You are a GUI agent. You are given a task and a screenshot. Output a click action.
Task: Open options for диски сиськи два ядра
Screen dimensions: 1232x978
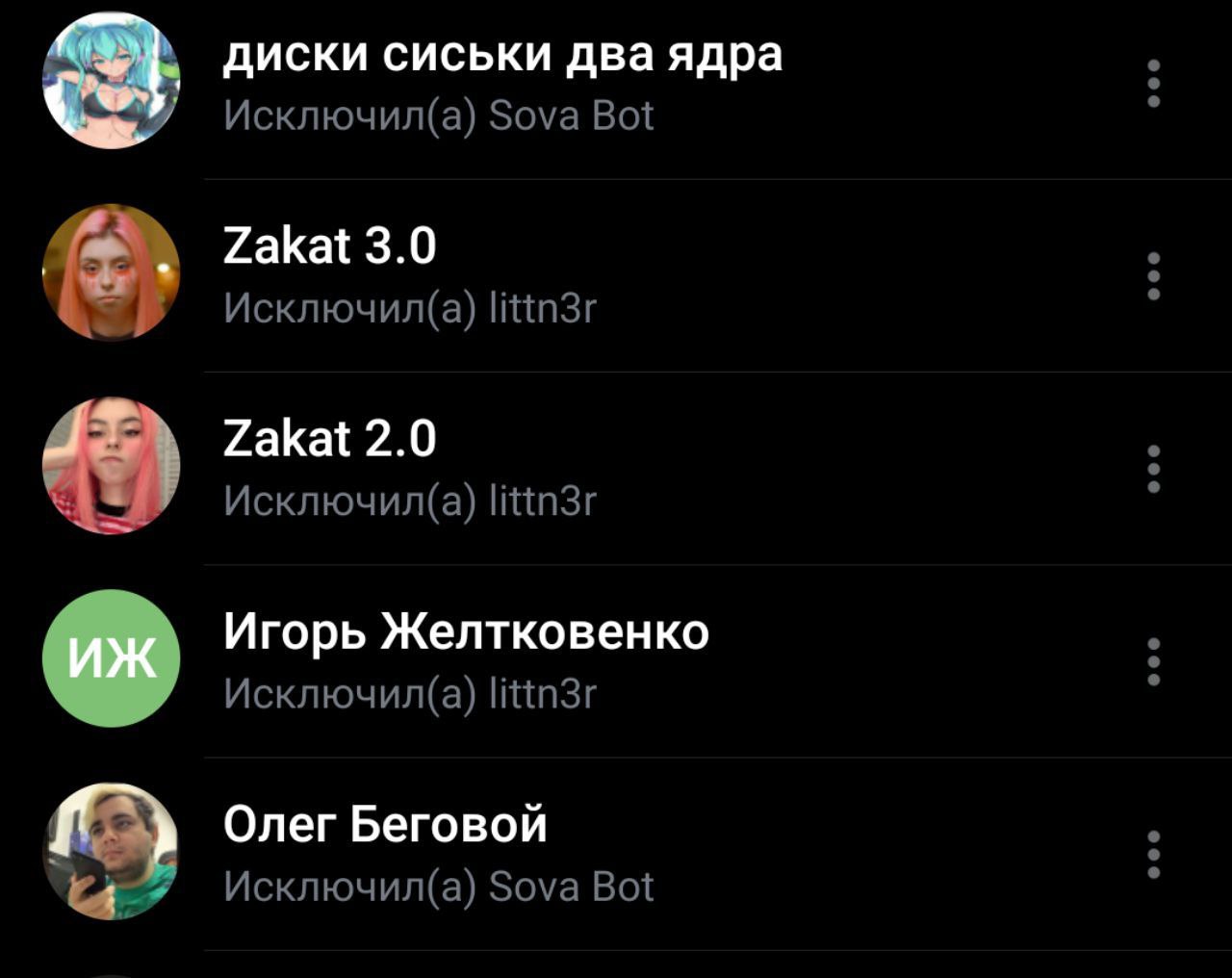point(1153,84)
